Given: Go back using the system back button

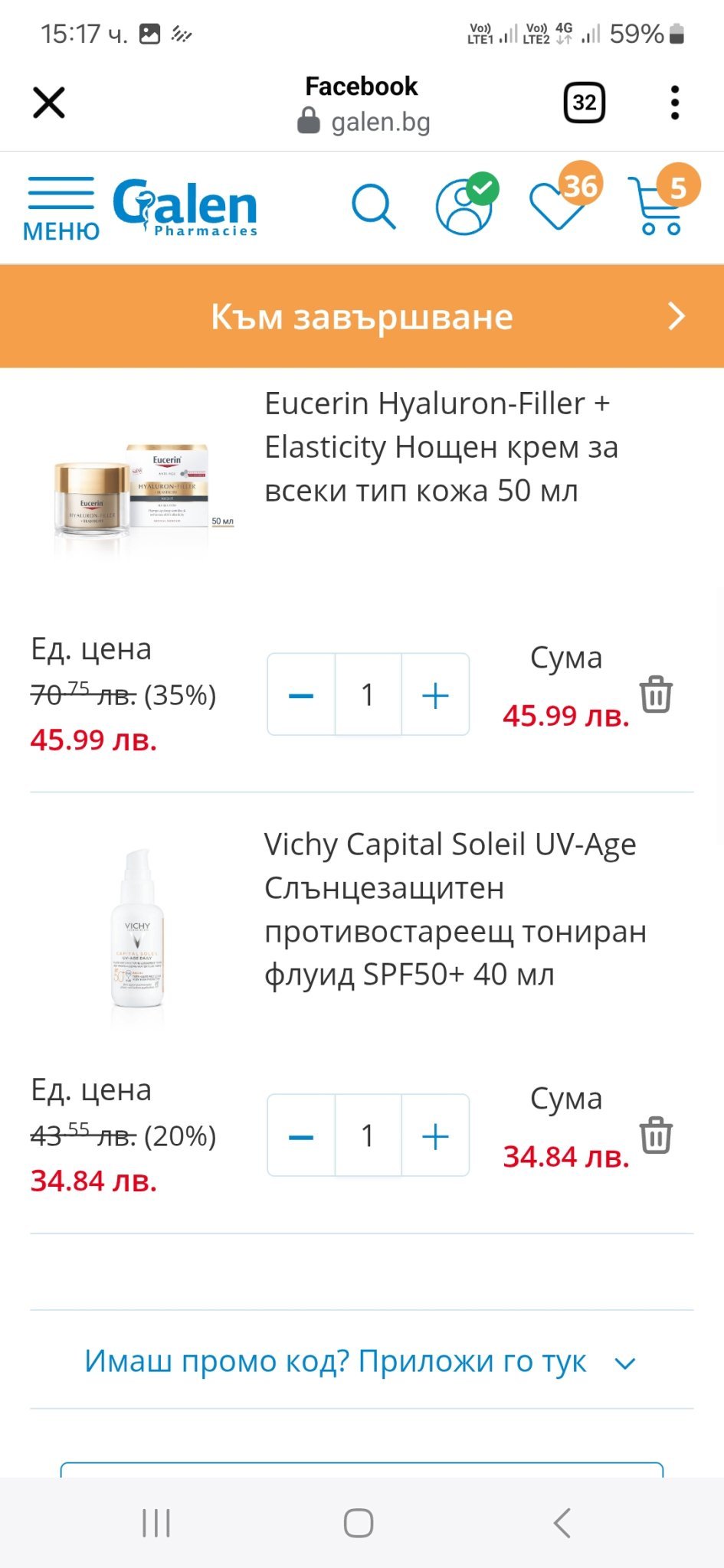Looking at the screenshot, I should click(562, 1523).
